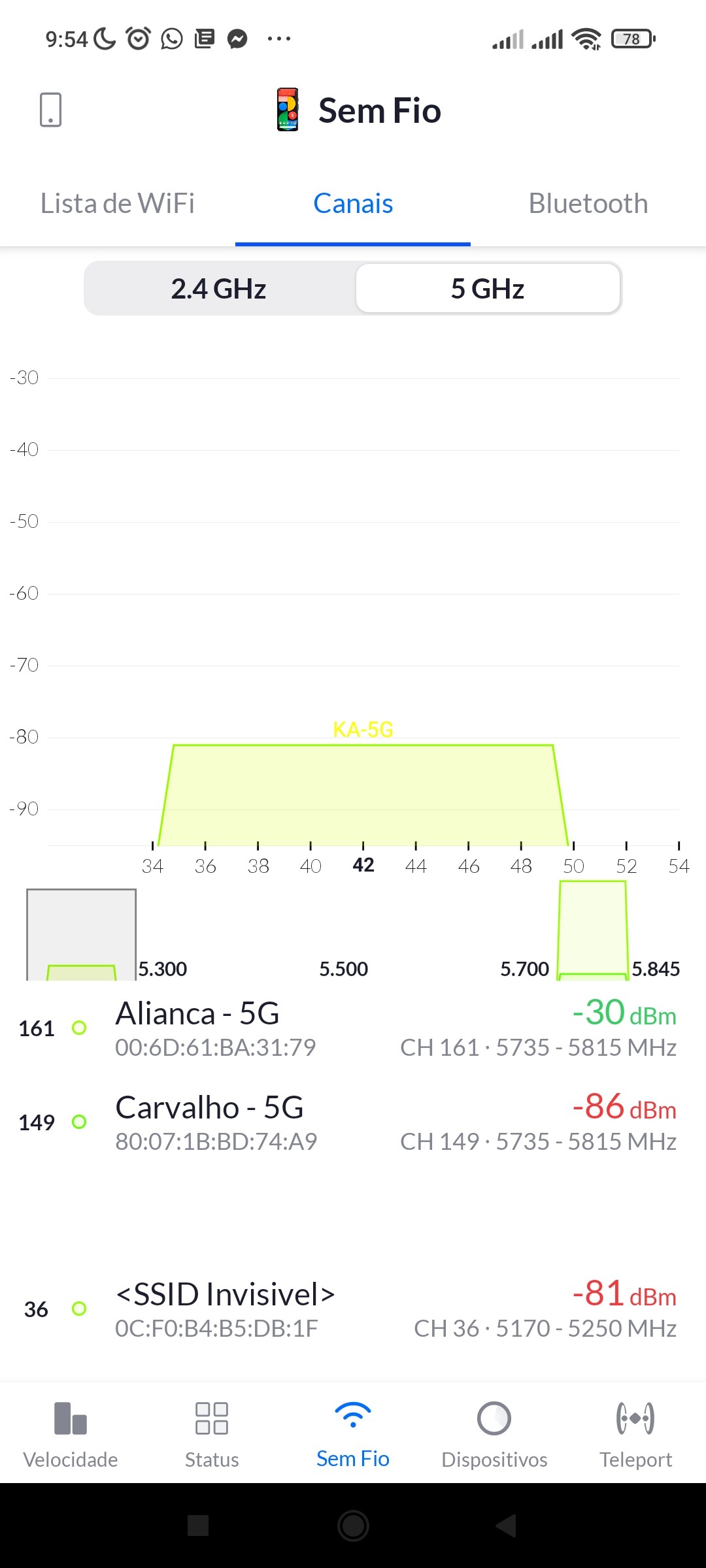This screenshot has height=1568, width=706.
Task: Select the Canais tab
Action: pyautogui.click(x=353, y=204)
